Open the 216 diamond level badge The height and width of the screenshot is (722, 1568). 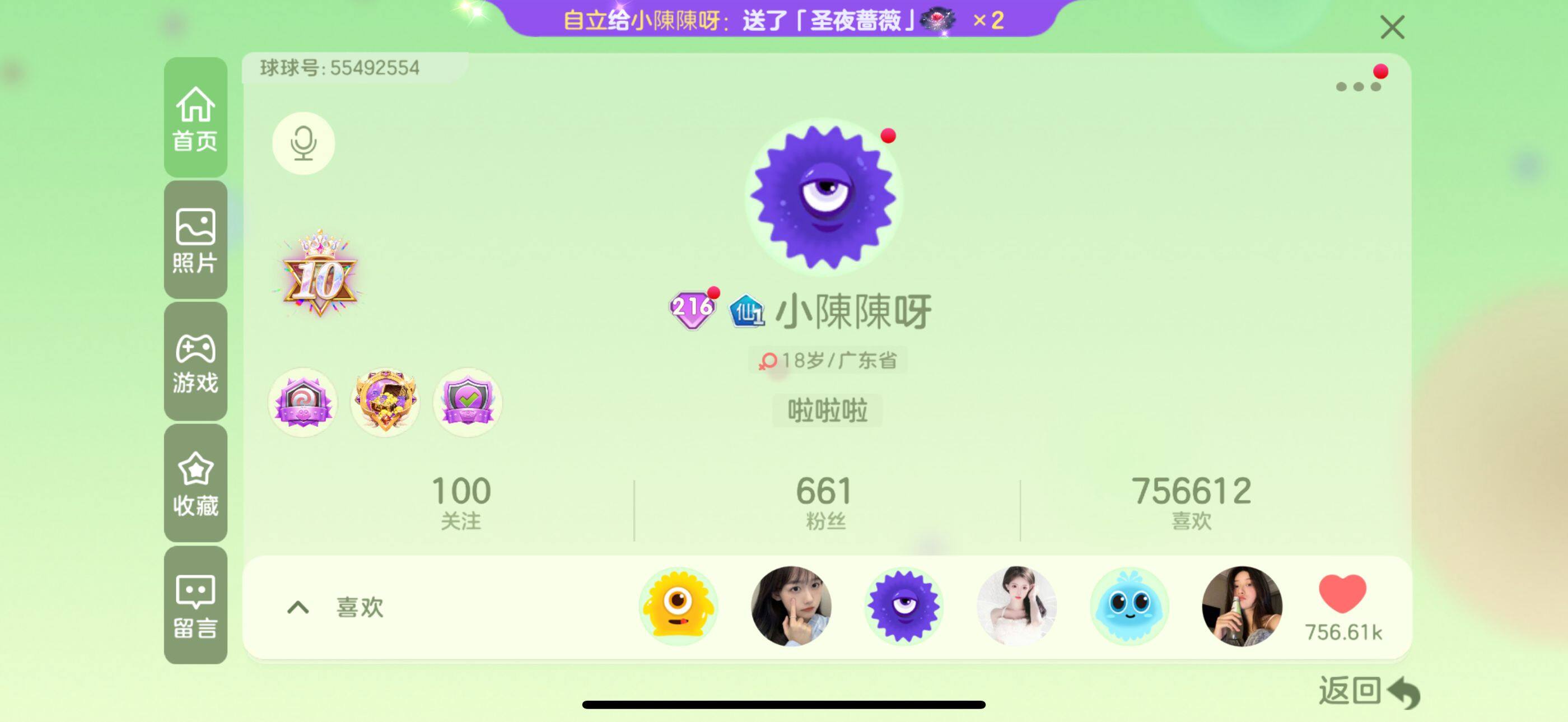tap(692, 309)
